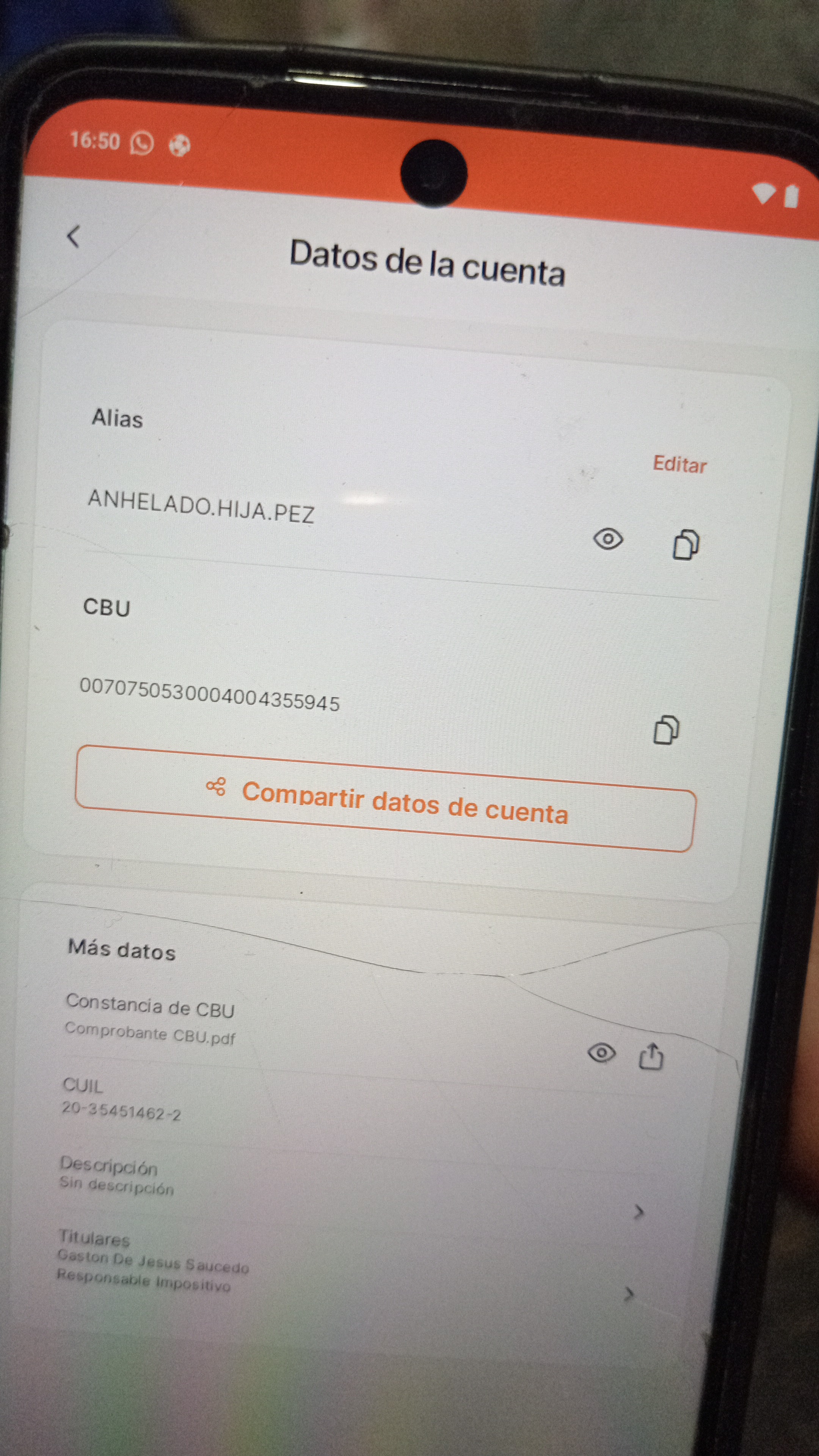Tap Compartir datos de cuenta
Screen dimensions: 819x1456
pos(386,798)
